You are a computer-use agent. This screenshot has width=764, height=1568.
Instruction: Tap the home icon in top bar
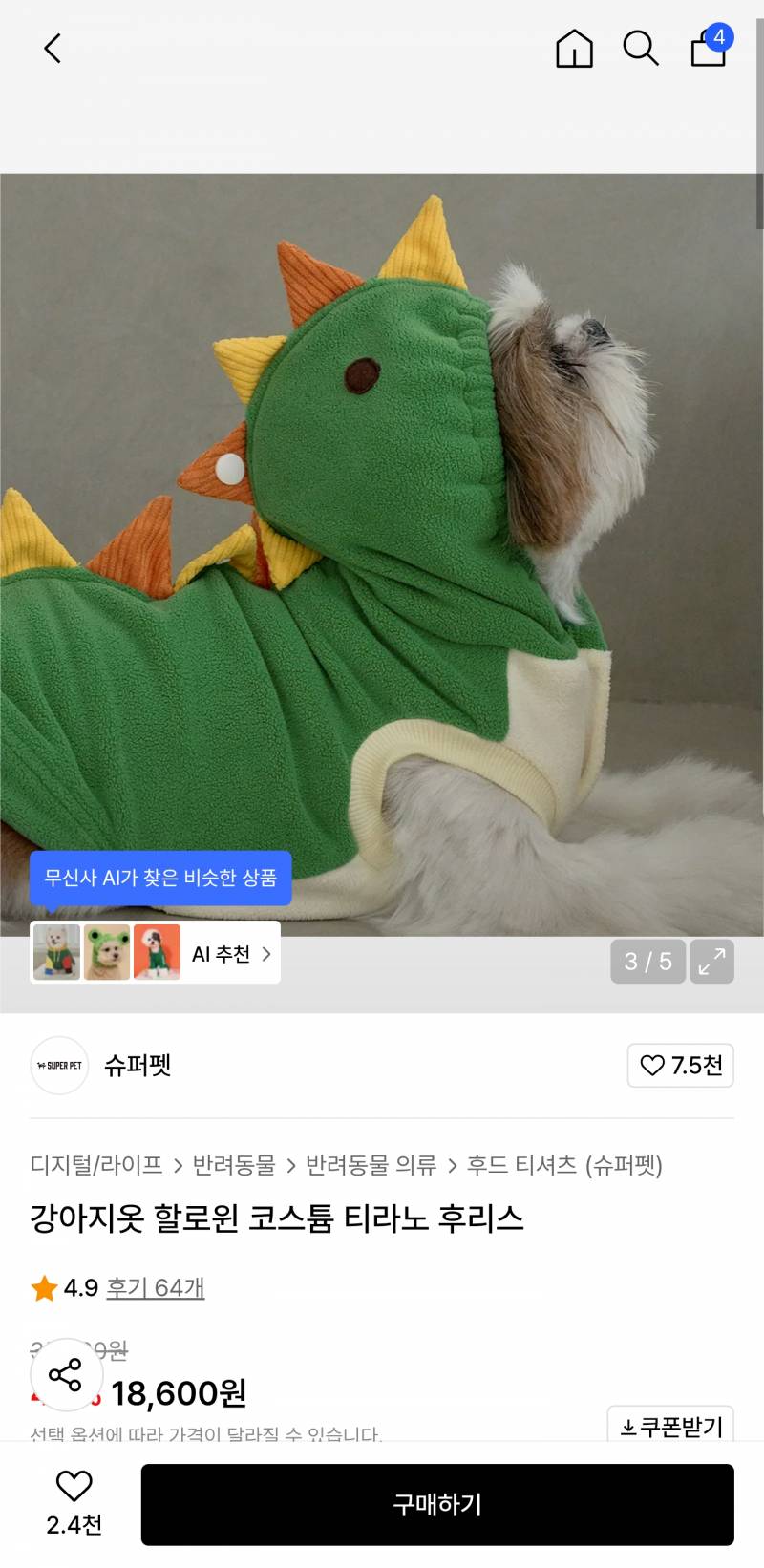574,49
